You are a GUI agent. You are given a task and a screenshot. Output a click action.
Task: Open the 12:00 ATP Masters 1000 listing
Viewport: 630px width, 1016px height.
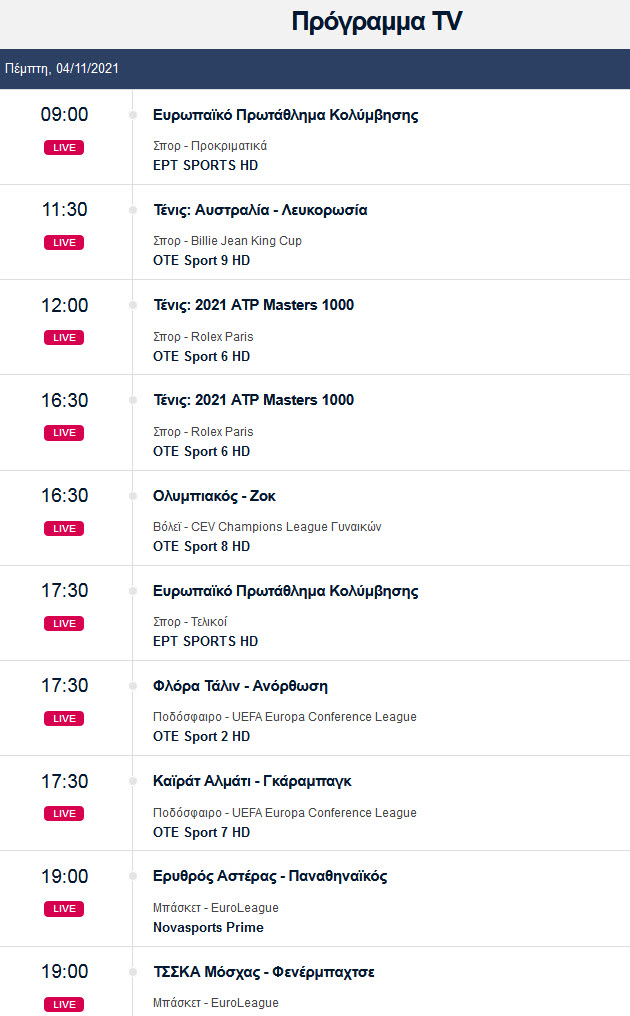click(253, 305)
